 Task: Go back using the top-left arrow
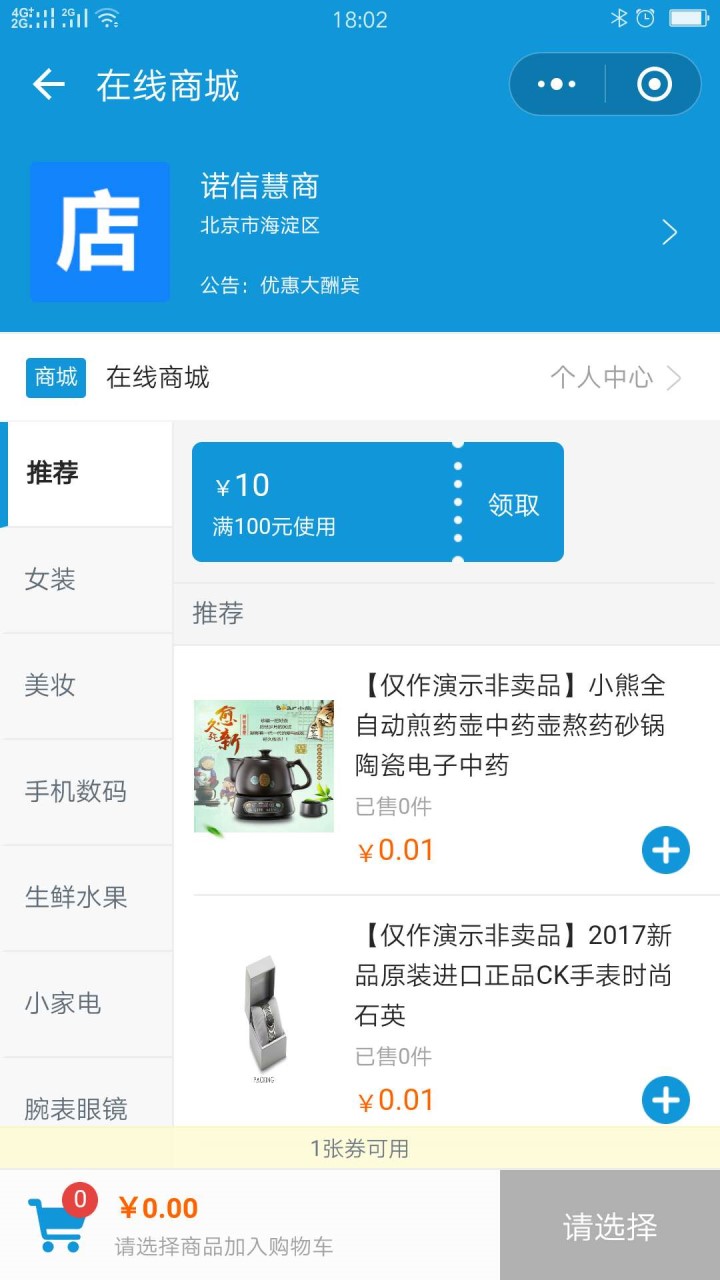pos(48,85)
